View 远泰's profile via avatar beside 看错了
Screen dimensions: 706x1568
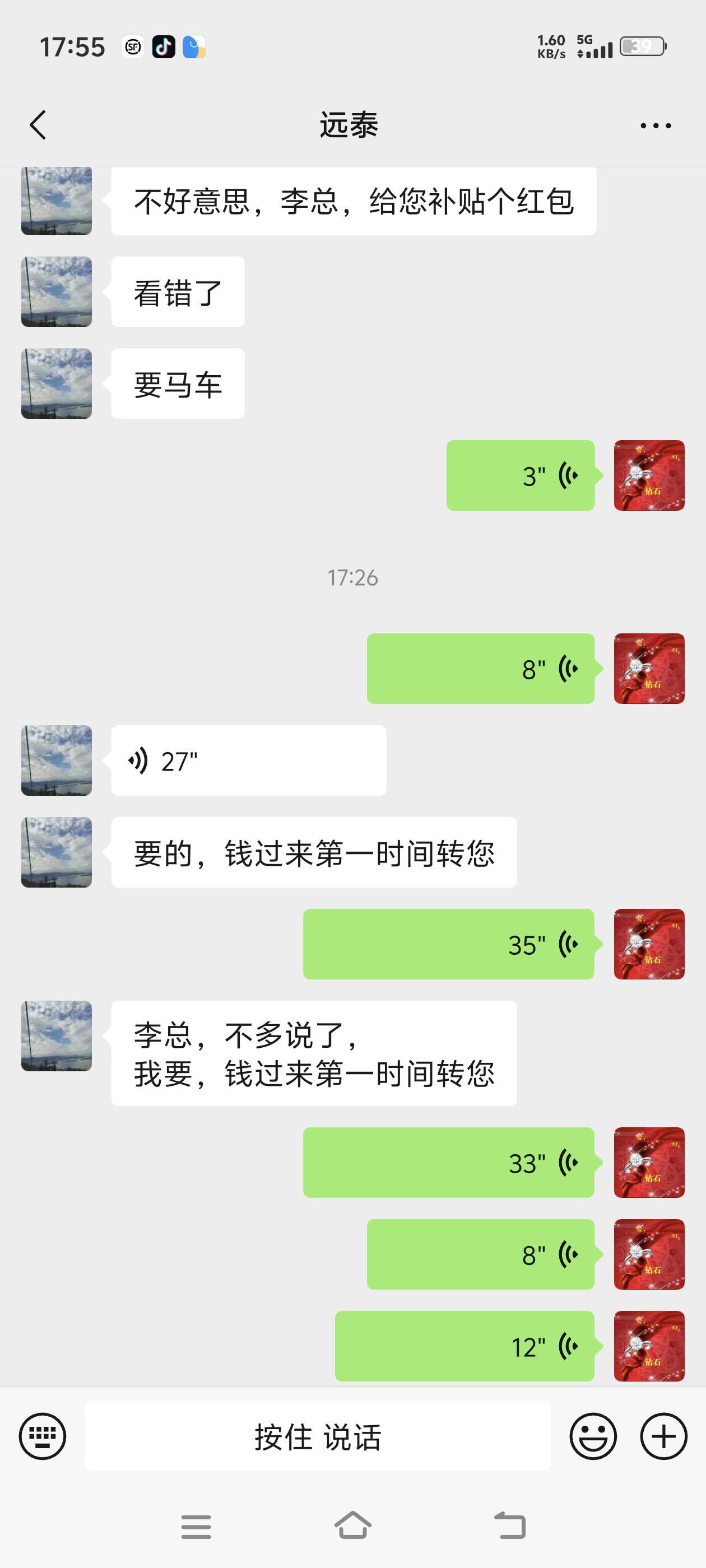(57, 292)
